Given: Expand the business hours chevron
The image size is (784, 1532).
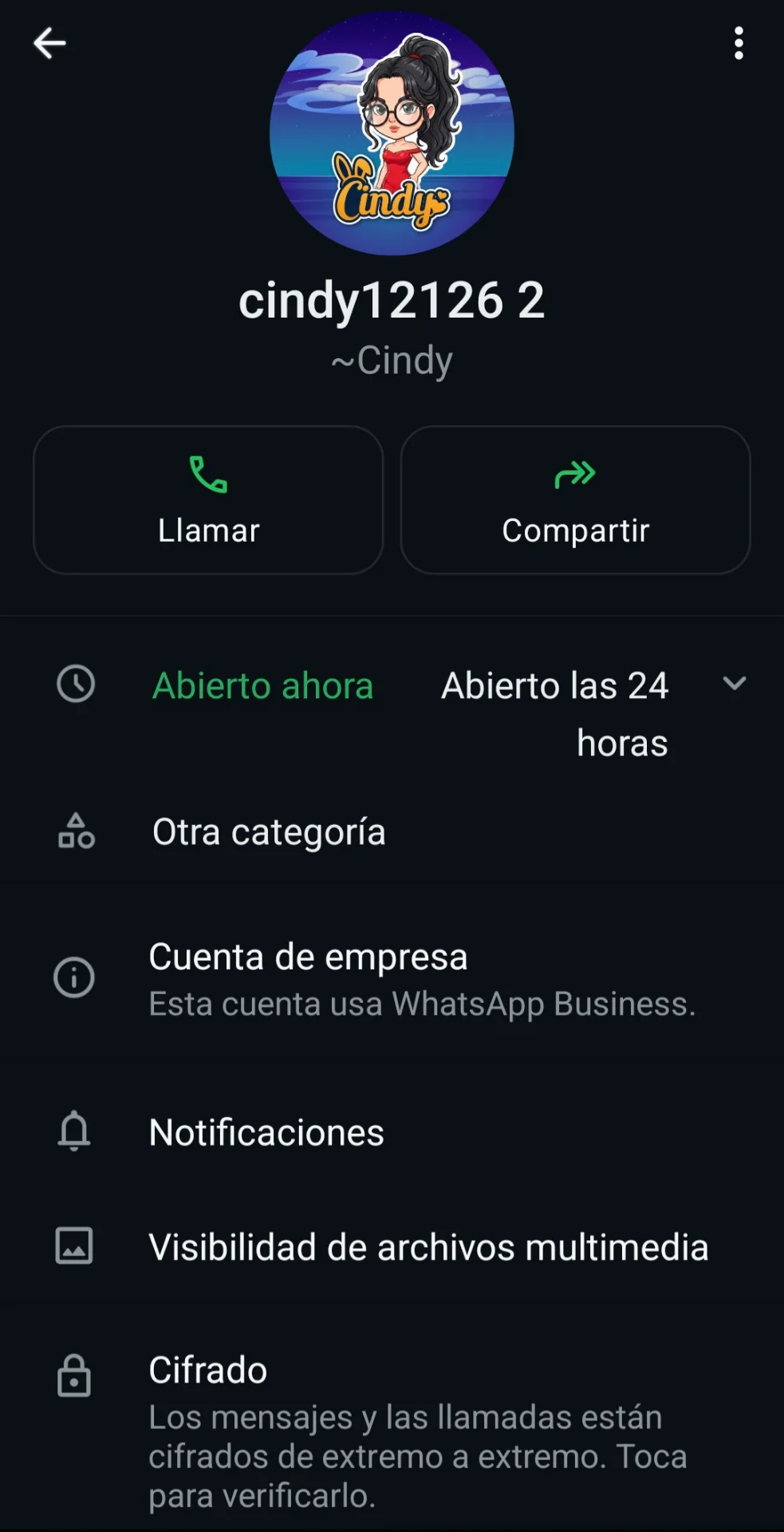Looking at the screenshot, I should [x=735, y=685].
